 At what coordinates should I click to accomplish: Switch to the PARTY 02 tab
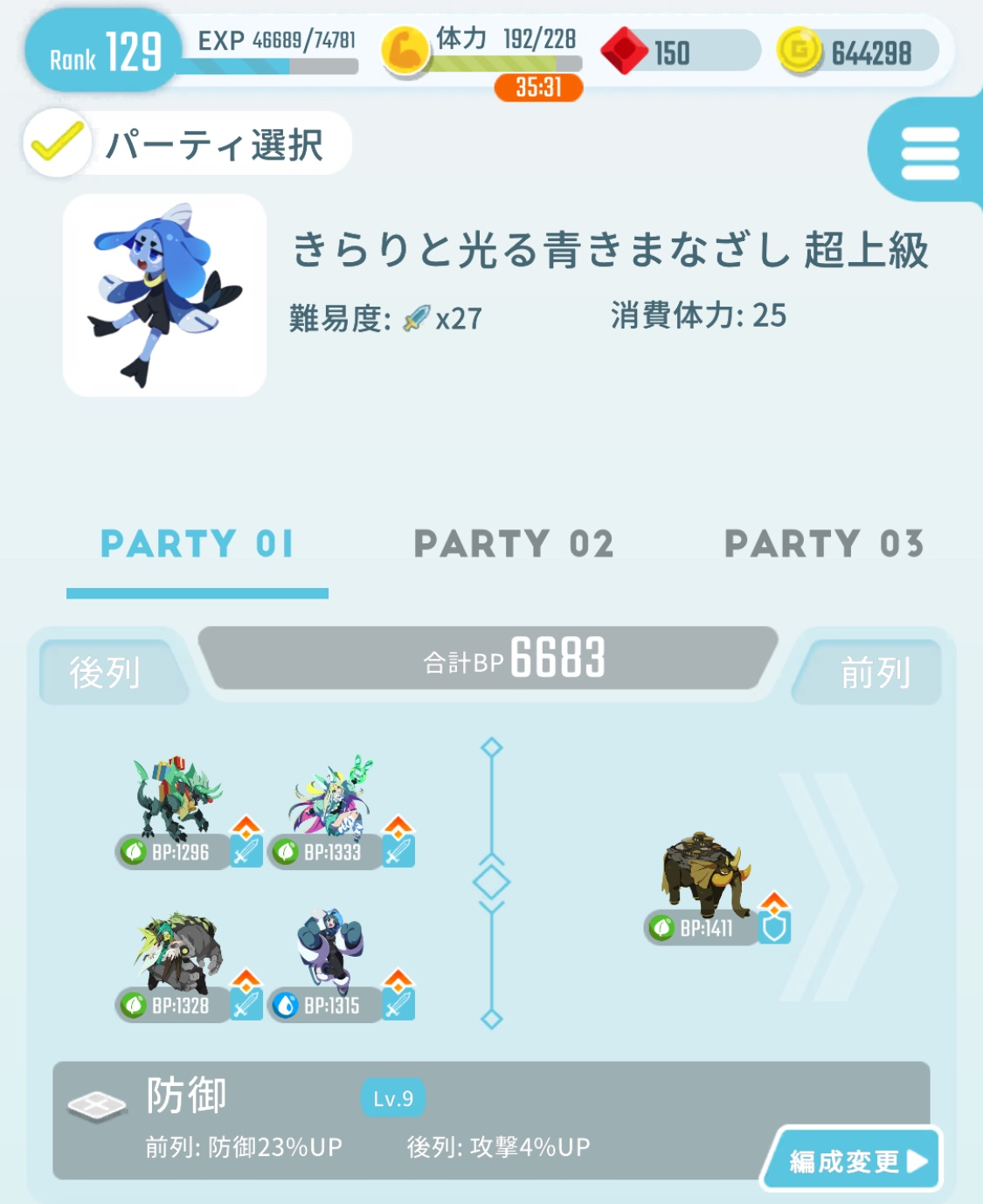point(514,544)
